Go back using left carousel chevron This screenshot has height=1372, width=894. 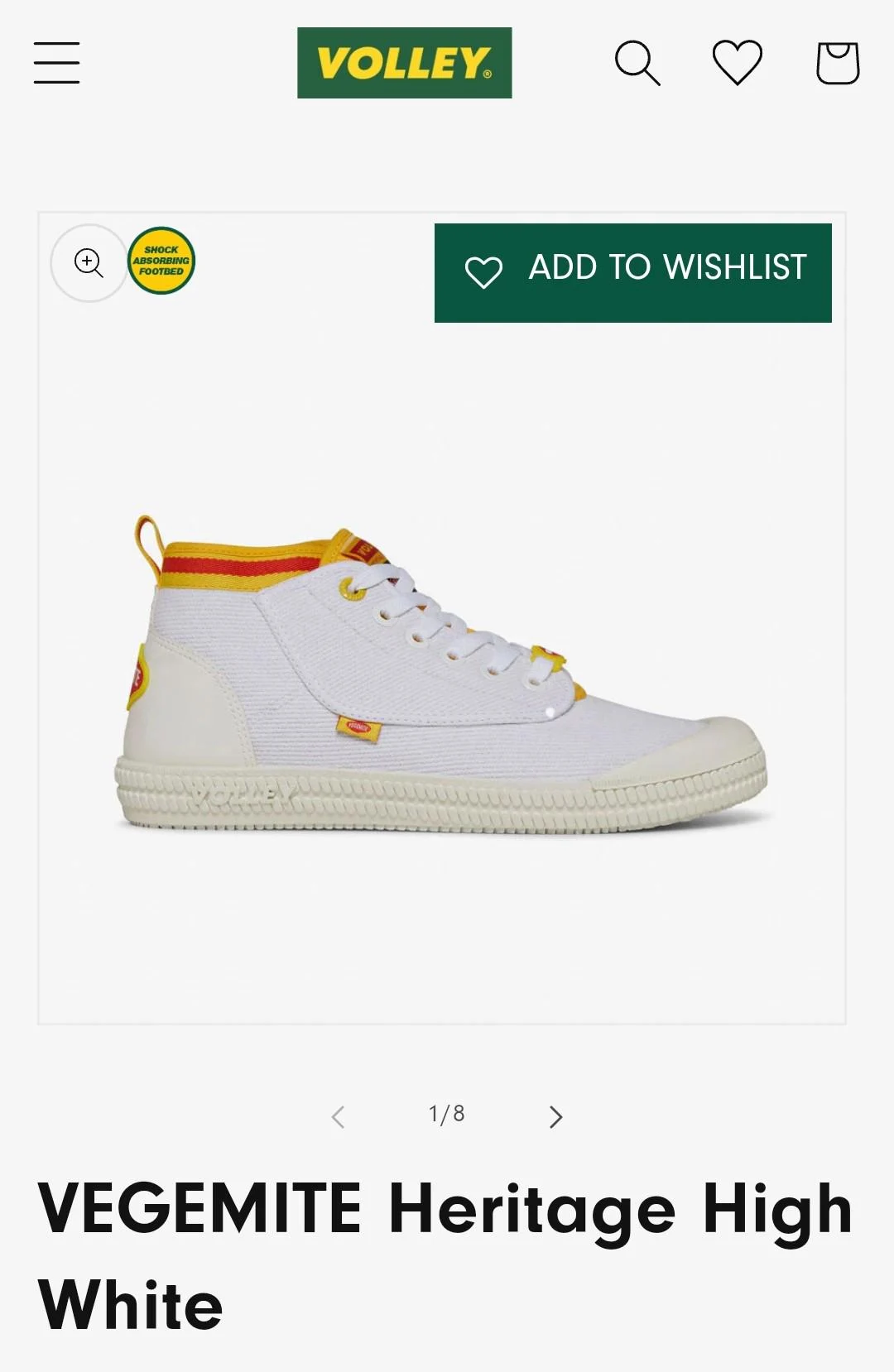click(x=338, y=1115)
